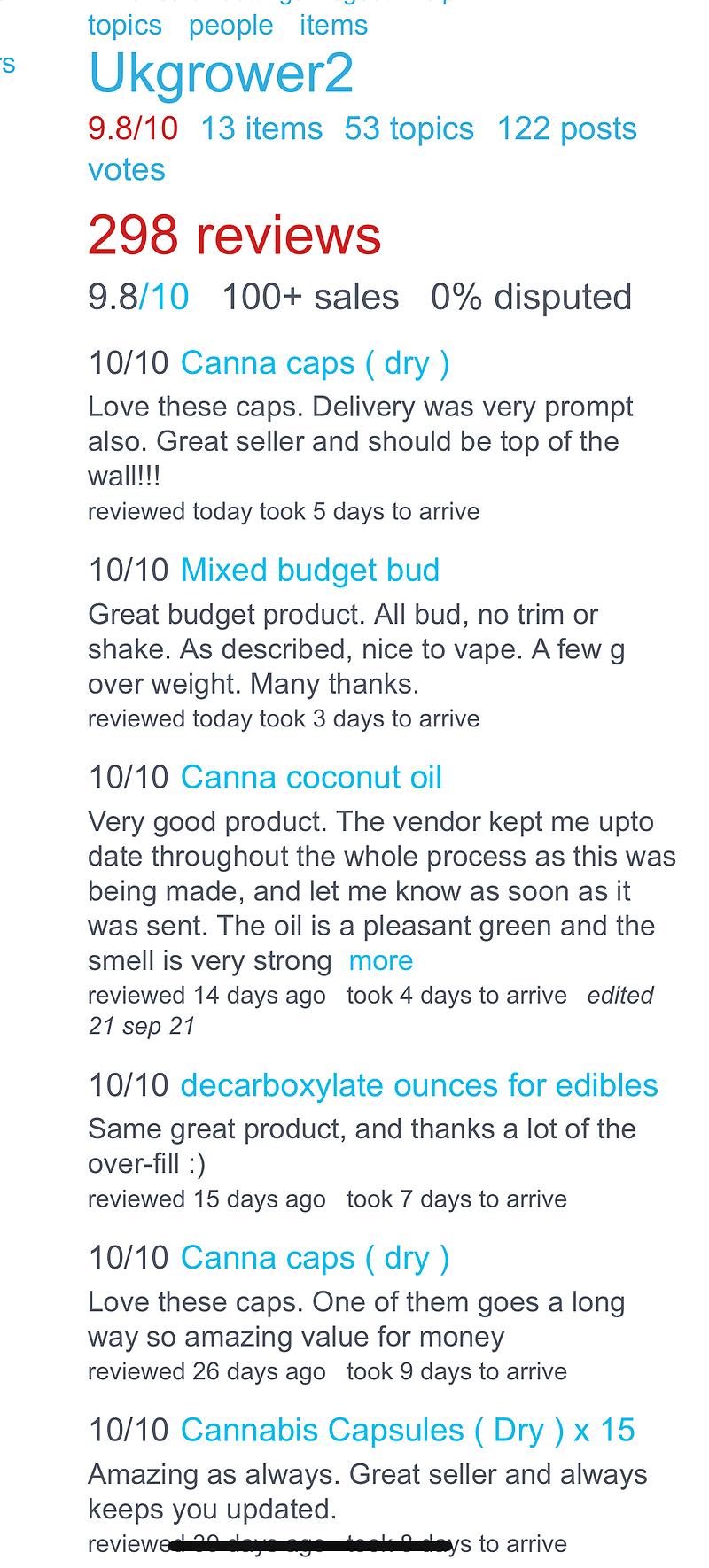Open the Ukgrower2 profile link

click(221, 74)
